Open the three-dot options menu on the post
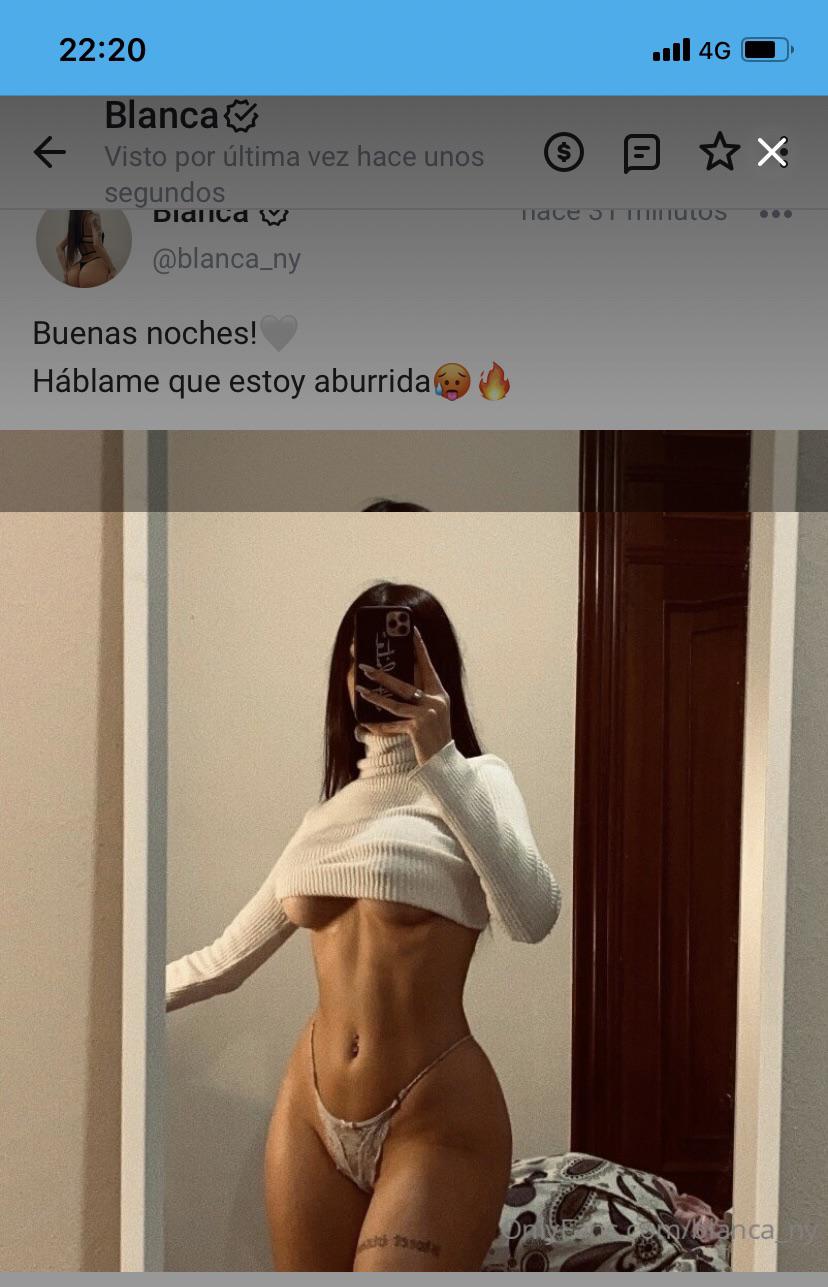 pyautogui.click(x=776, y=211)
